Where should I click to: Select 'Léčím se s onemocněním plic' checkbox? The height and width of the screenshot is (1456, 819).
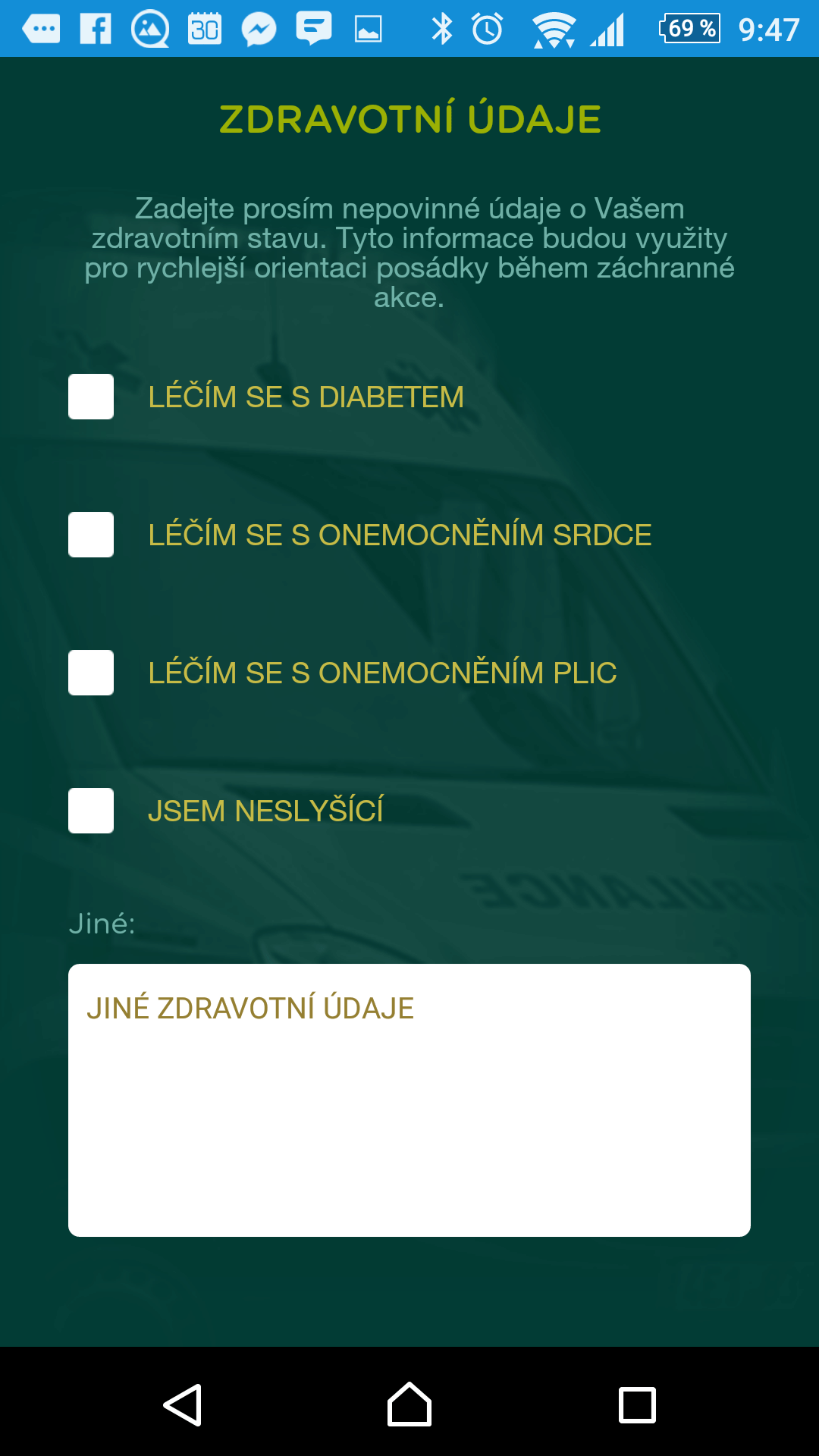91,673
